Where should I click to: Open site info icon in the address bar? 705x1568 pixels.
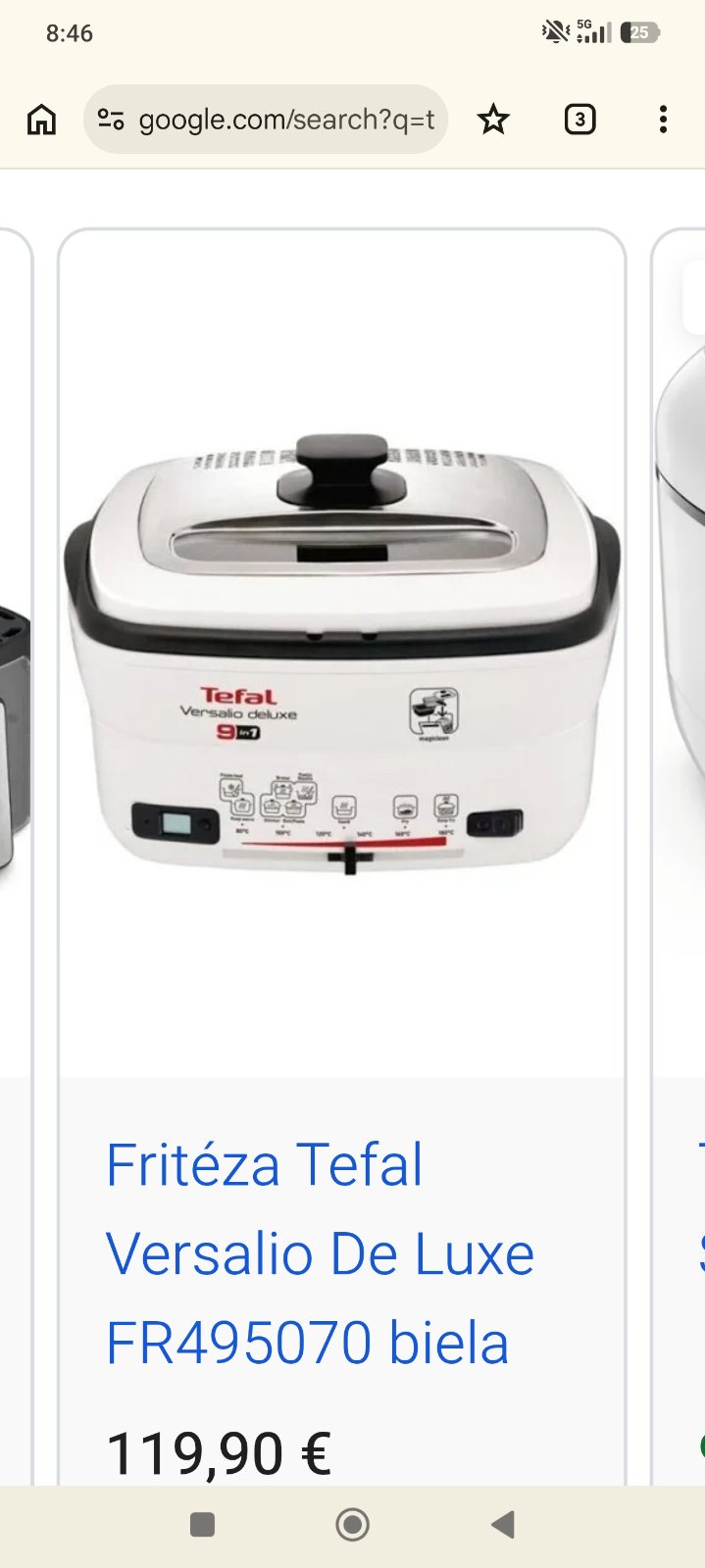pyautogui.click(x=111, y=120)
